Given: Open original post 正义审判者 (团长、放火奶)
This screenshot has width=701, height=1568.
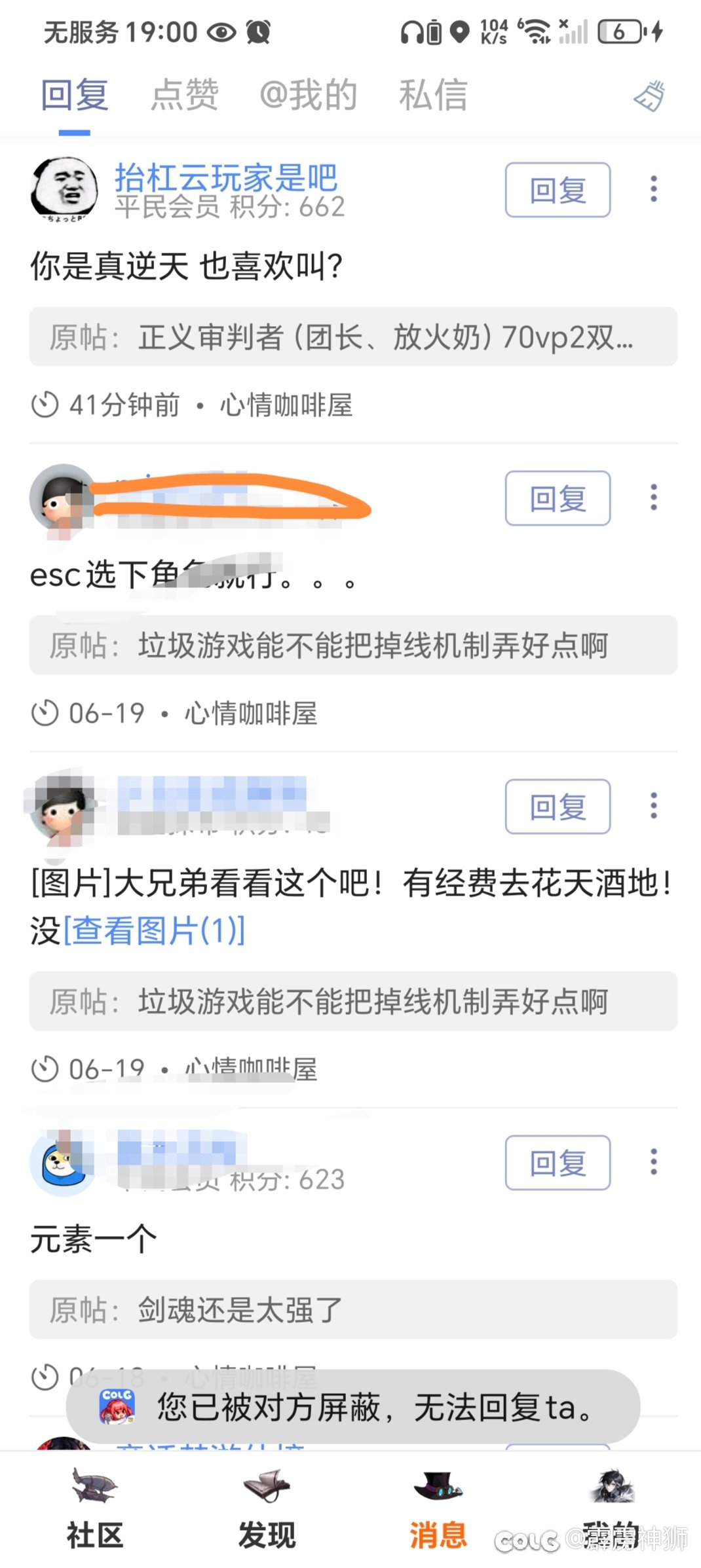Looking at the screenshot, I should coord(353,337).
